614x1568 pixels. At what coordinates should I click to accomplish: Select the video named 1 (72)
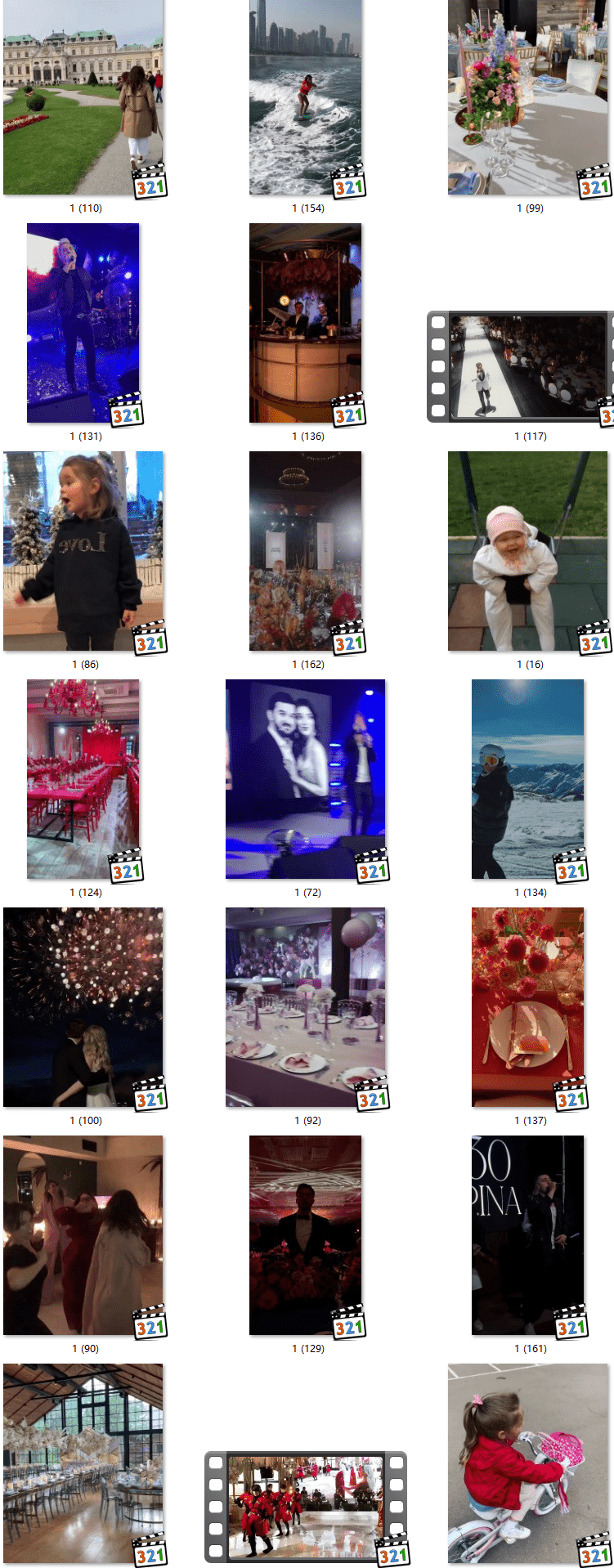tap(305, 779)
